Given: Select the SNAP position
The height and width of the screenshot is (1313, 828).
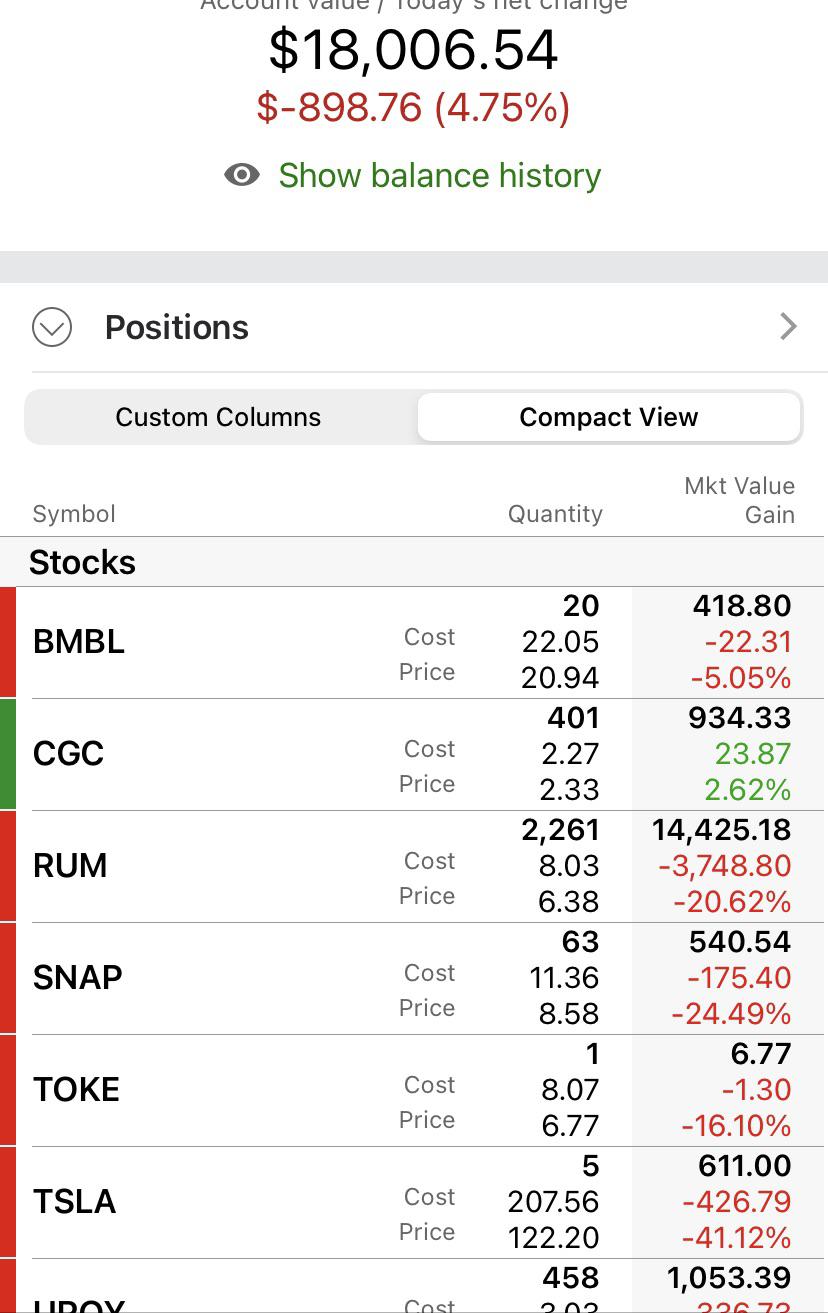Looking at the screenshot, I should click(x=78, y=978).
